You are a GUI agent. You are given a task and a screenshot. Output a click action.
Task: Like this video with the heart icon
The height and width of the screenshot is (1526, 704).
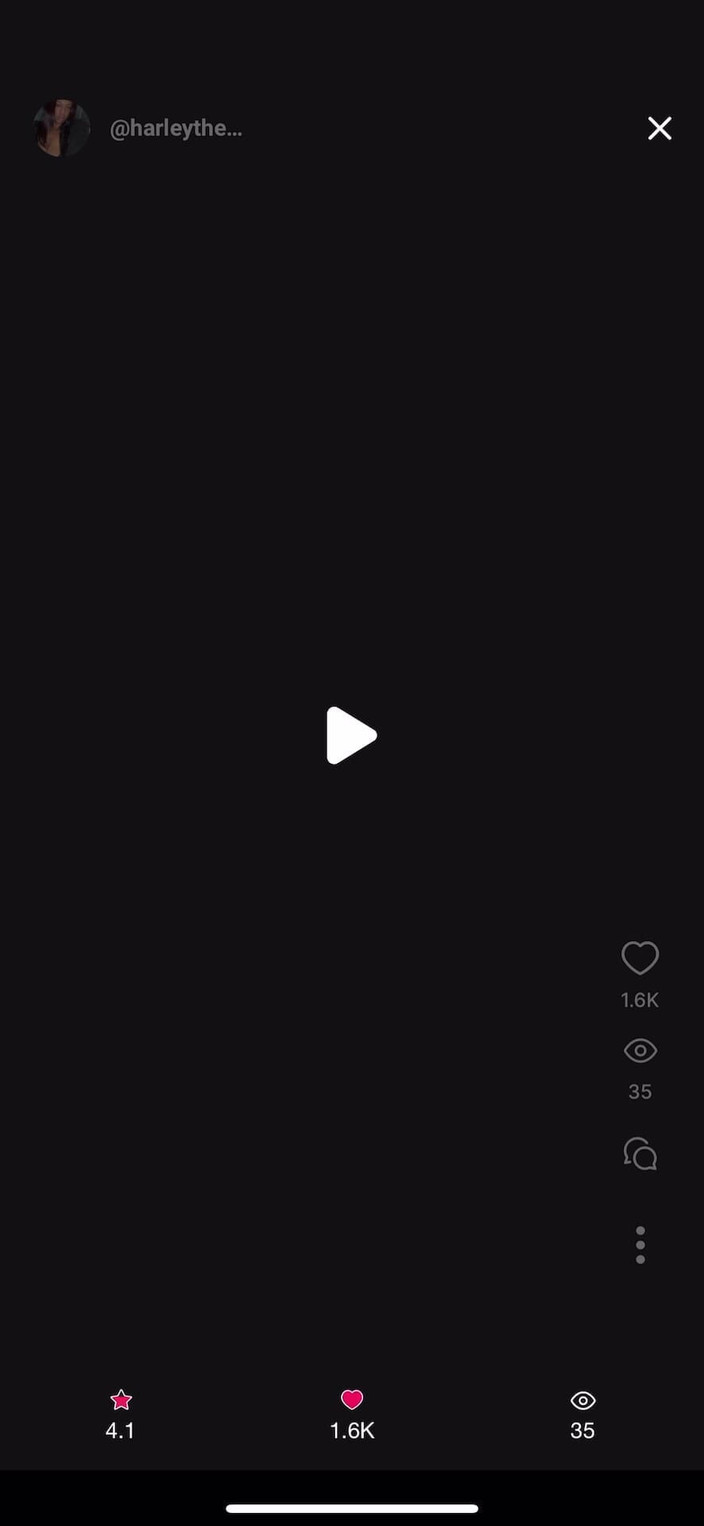pos(640,958)
